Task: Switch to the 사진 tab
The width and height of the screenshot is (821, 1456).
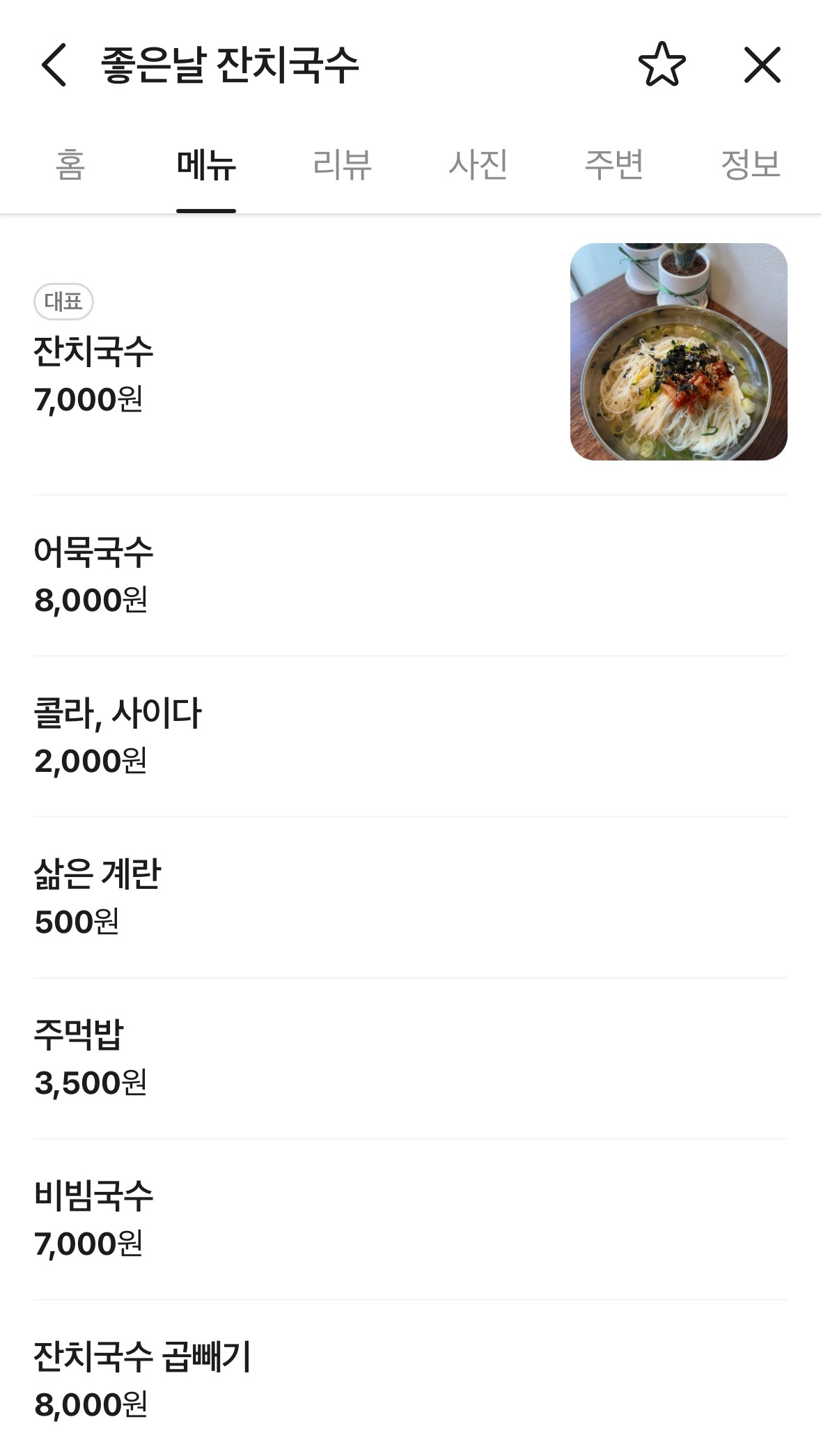Action: click(x=478, y=166)
